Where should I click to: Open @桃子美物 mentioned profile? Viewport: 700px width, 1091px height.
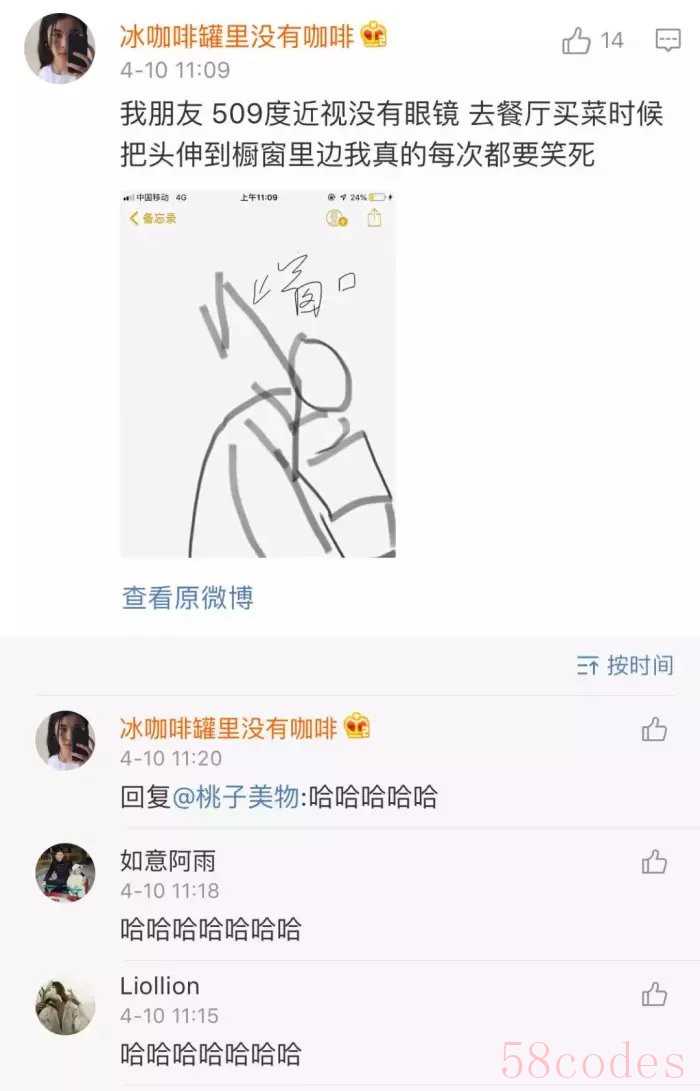tap(235, 797)
